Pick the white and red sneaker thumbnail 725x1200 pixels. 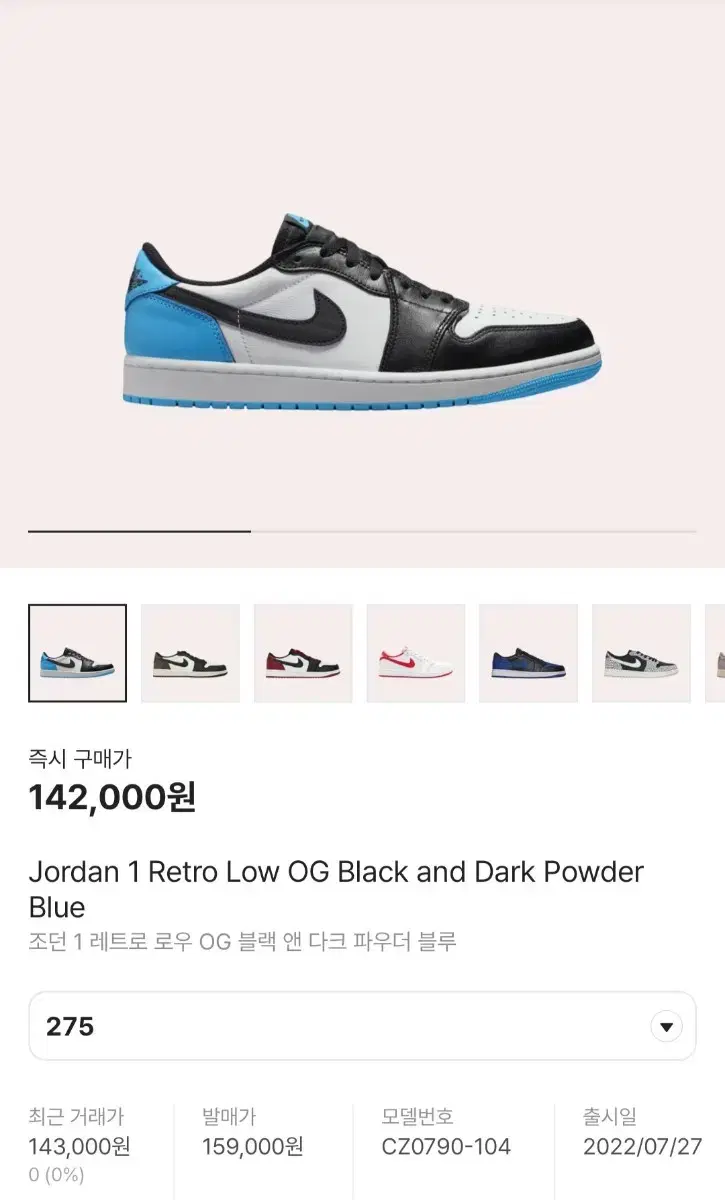[416, 654]
